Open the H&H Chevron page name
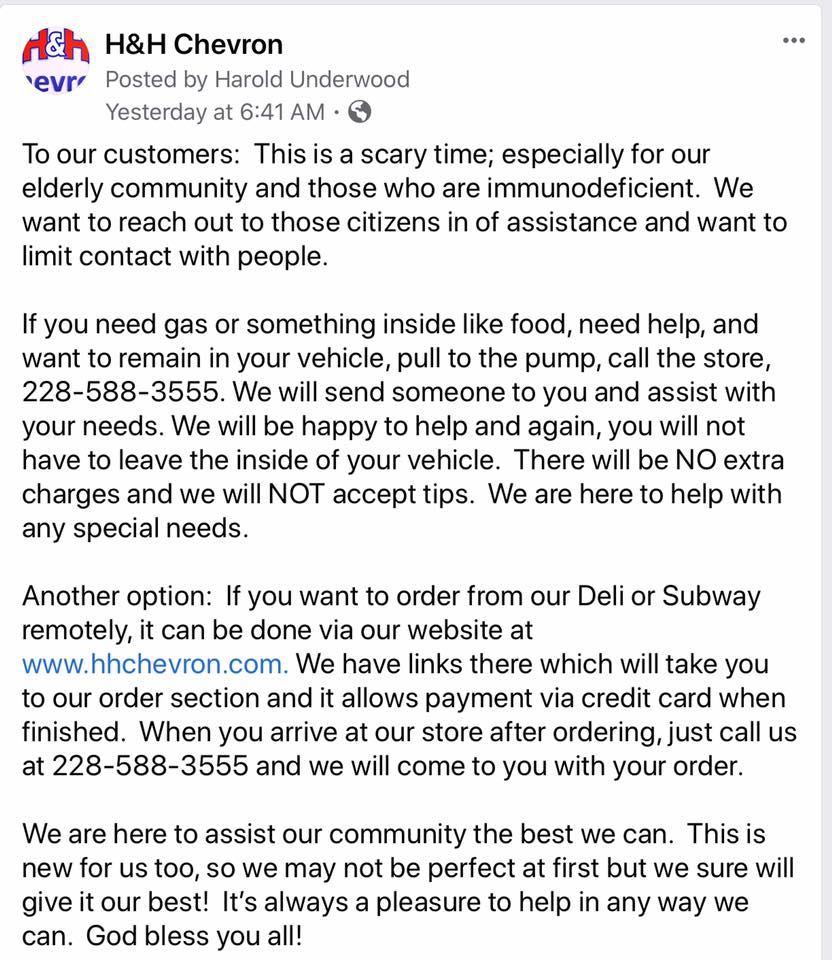The image size is (832, 960). [x=194, y=44]
